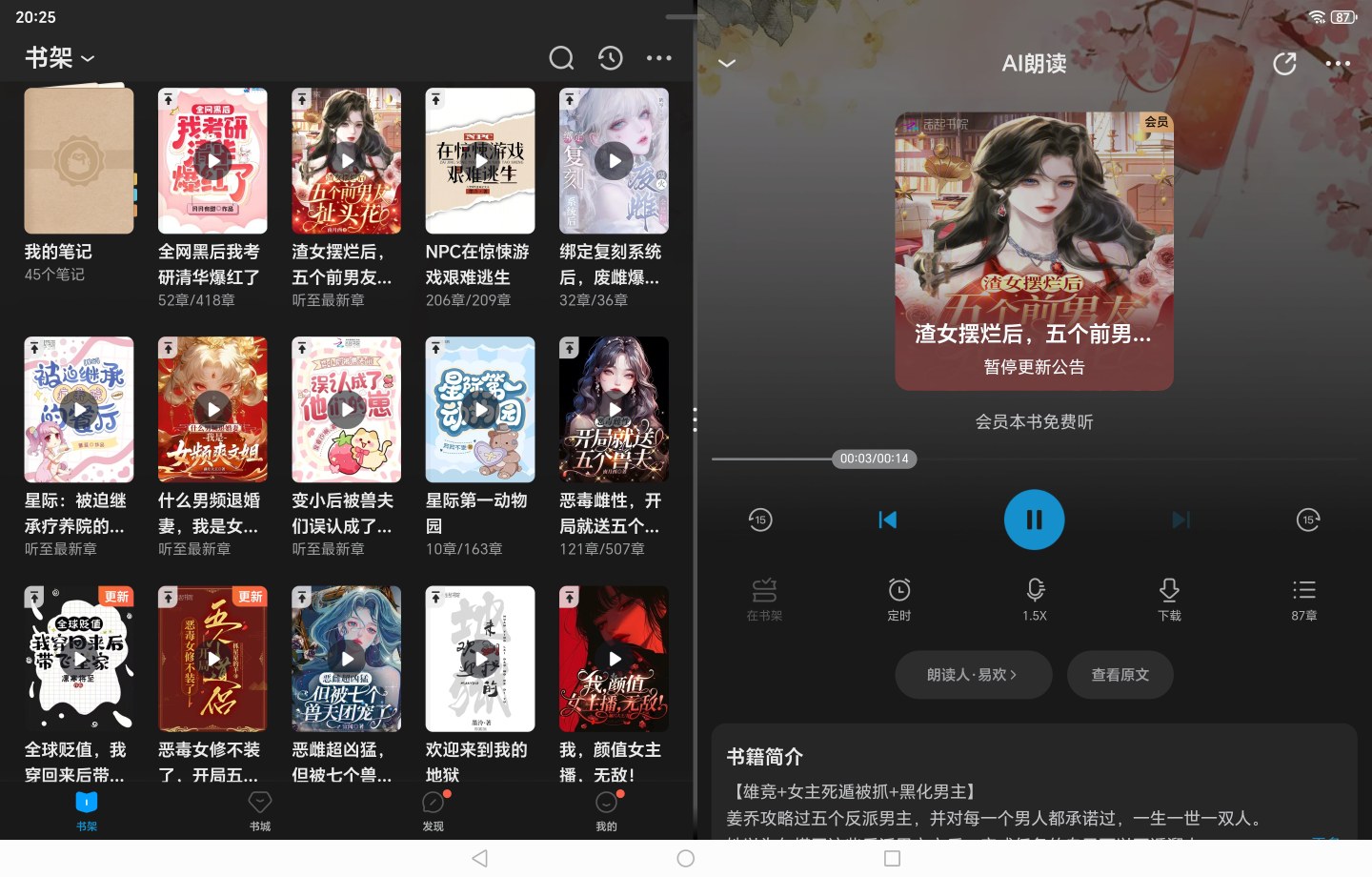The height and width of the screenshot is (877, 1372).
Task: Open reading history clock icon
Action: click(611, 58)
